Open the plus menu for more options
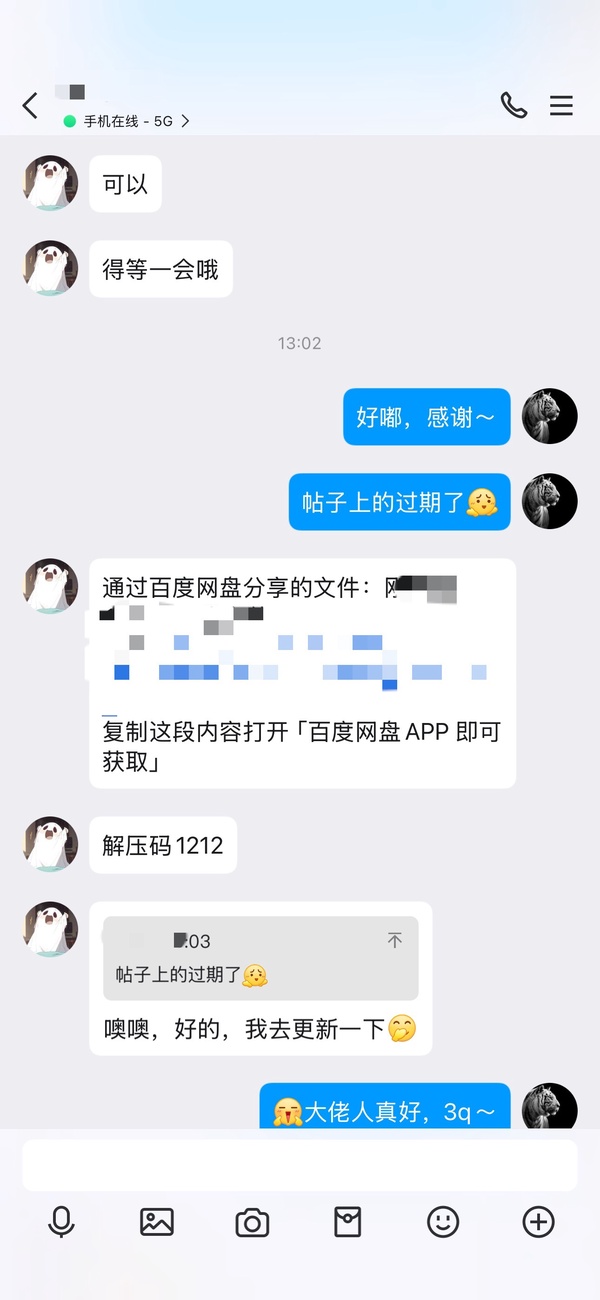Viewport: 600px width, 1300px height. (538, 1221)
